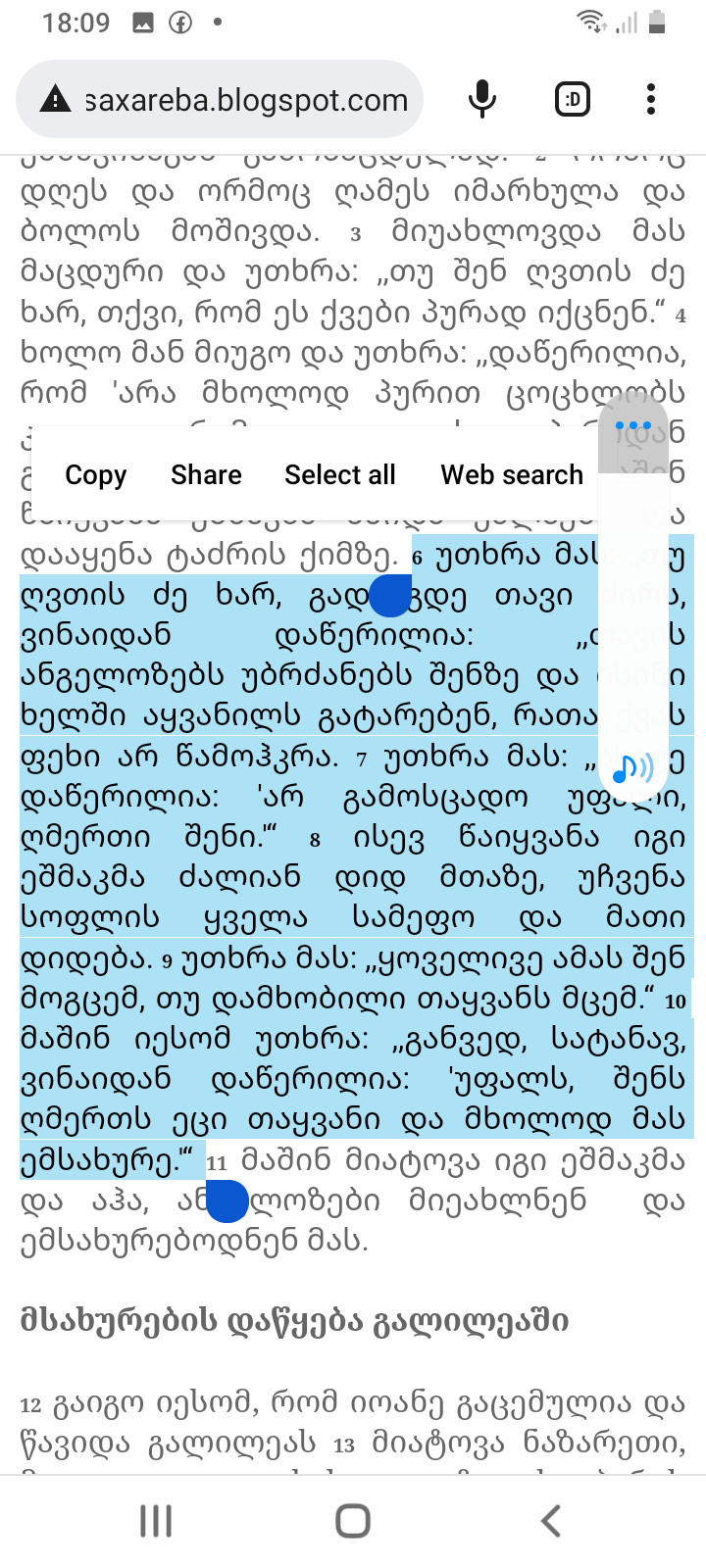The image size is (706, 1568).
Task: Copy the selected text
Action: 96,475
